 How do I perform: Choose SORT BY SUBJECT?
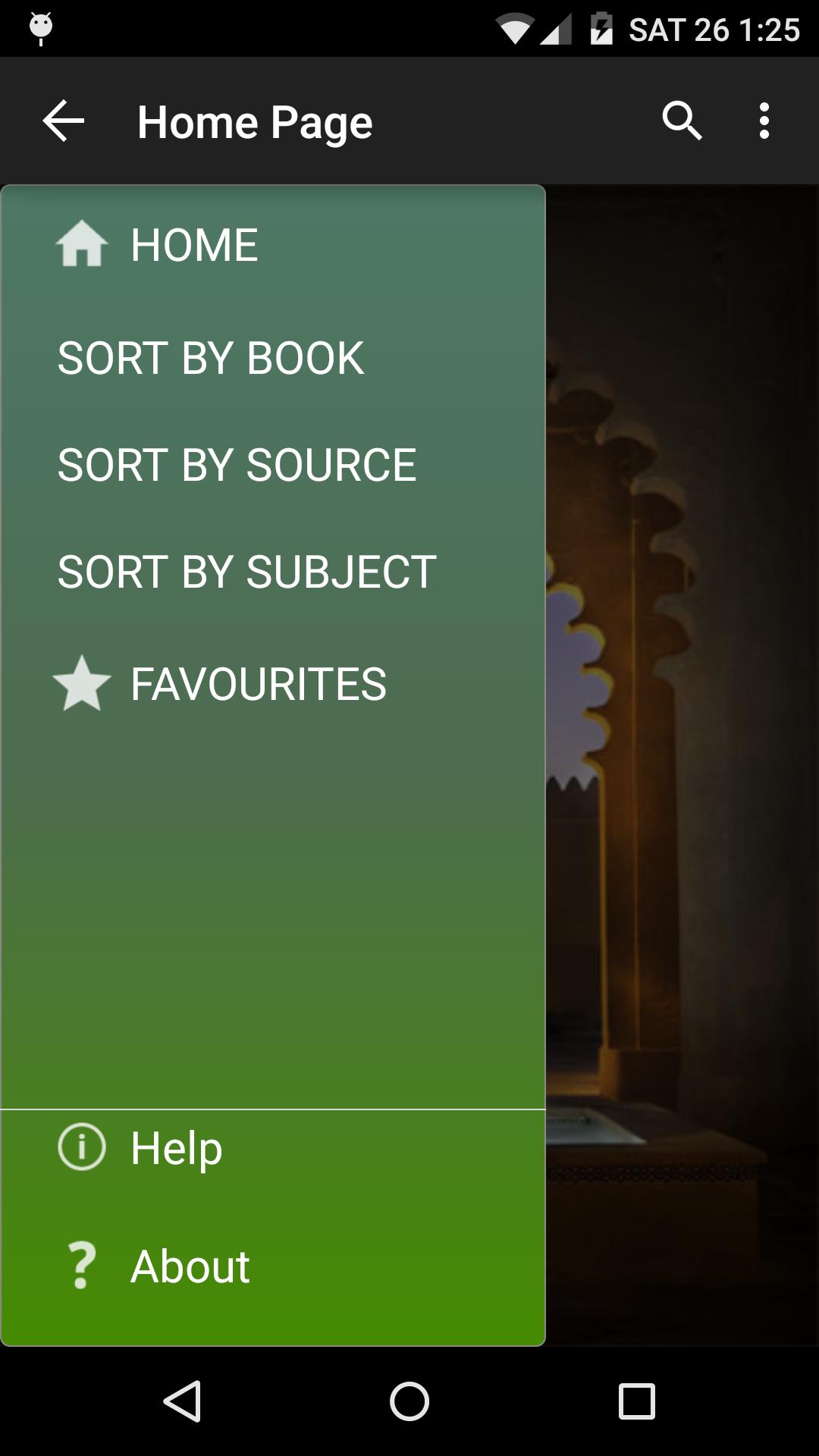point(246,572)
